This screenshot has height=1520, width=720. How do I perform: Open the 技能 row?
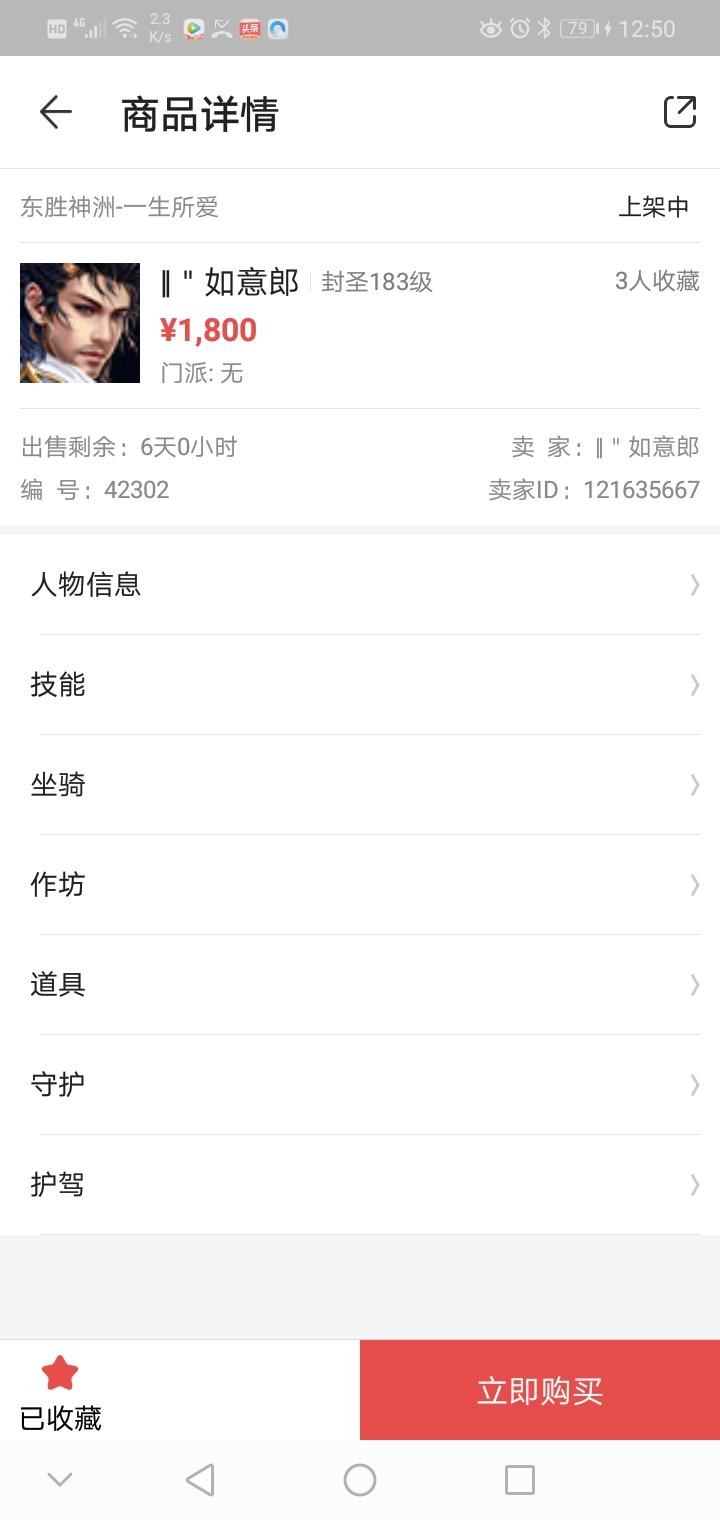(360, 685)
